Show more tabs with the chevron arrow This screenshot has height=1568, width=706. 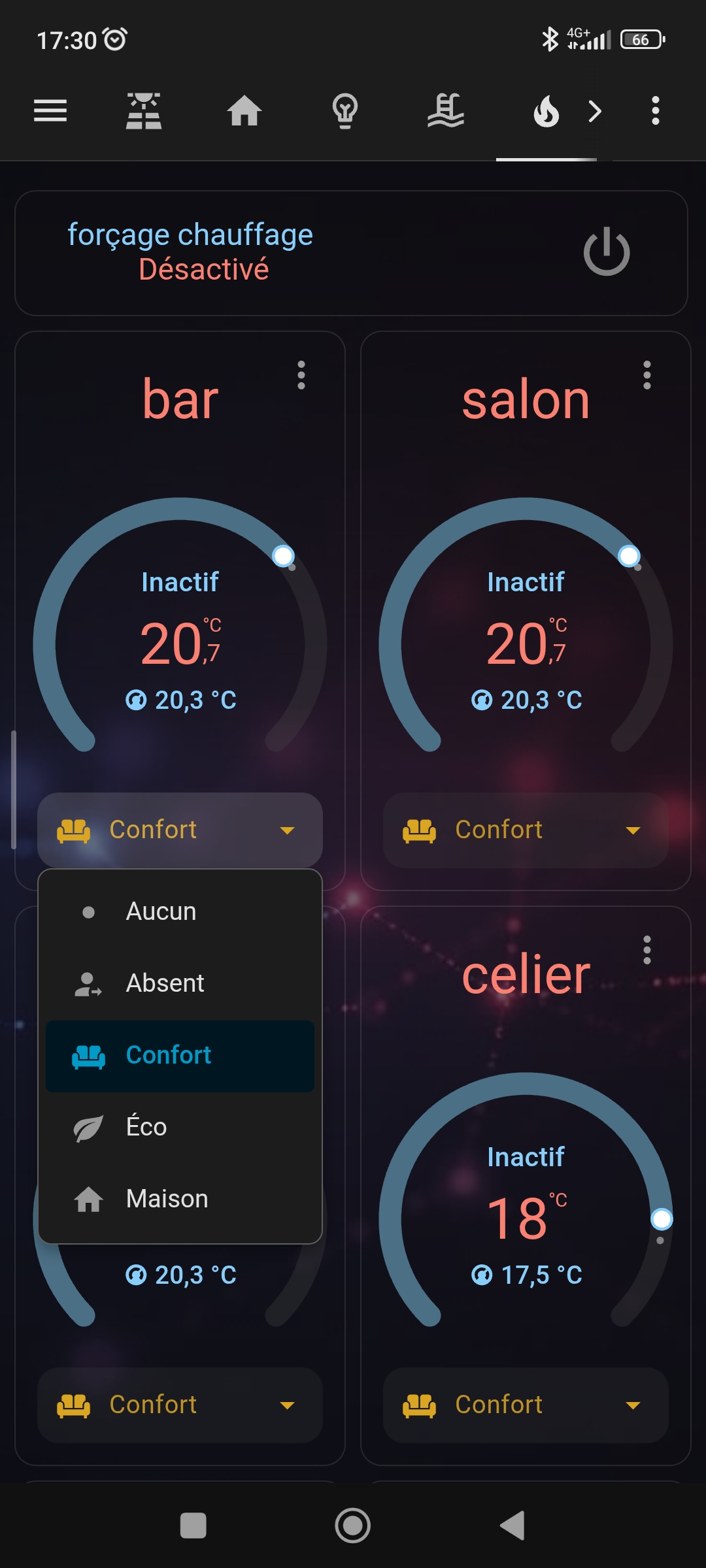(594, 111)
